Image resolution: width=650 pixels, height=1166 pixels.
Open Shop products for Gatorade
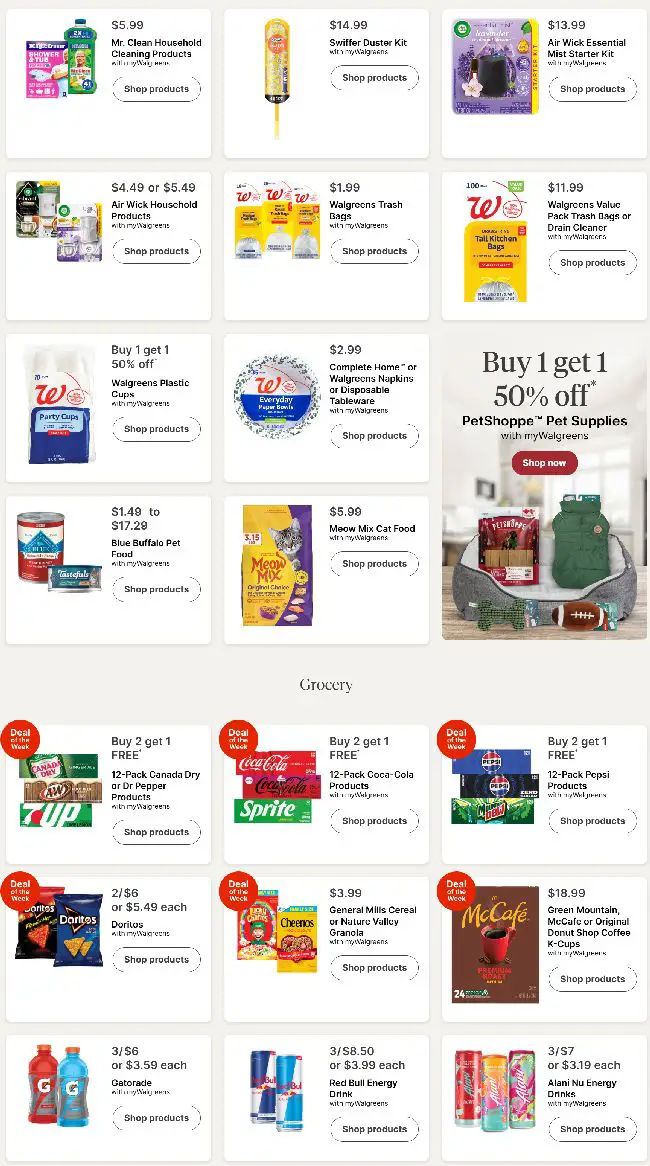pyautogui.click(x=157, y=1118)
